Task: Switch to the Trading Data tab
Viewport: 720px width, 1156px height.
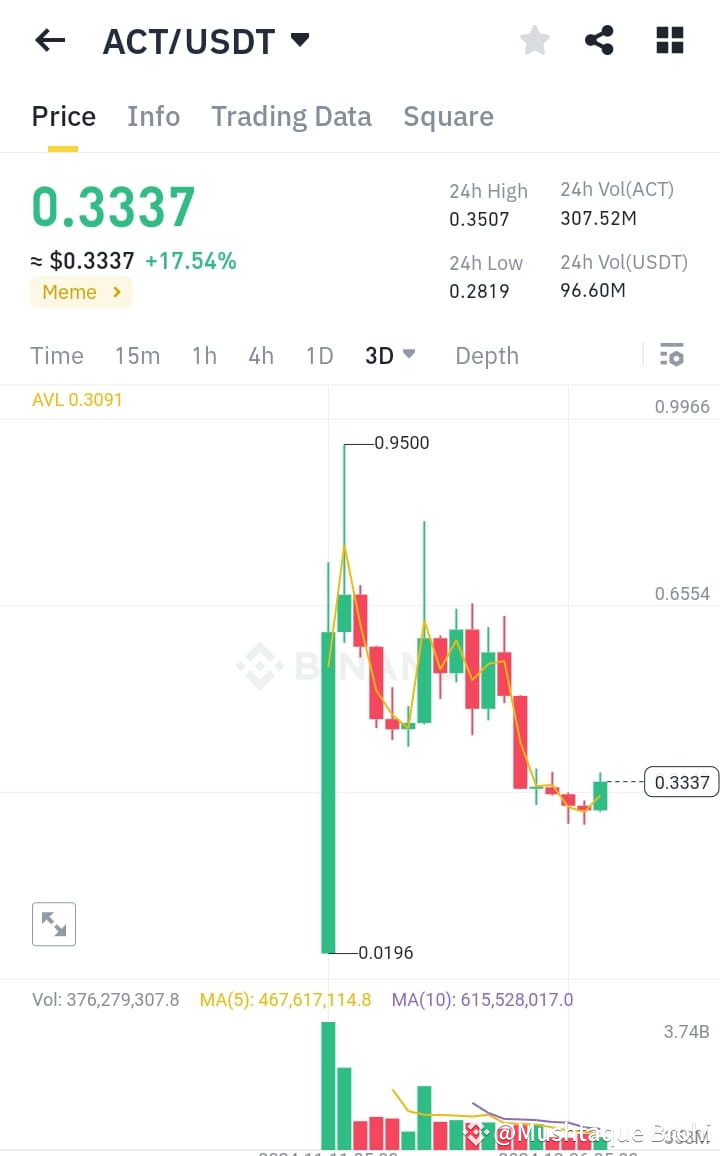Action: (291, 116)
